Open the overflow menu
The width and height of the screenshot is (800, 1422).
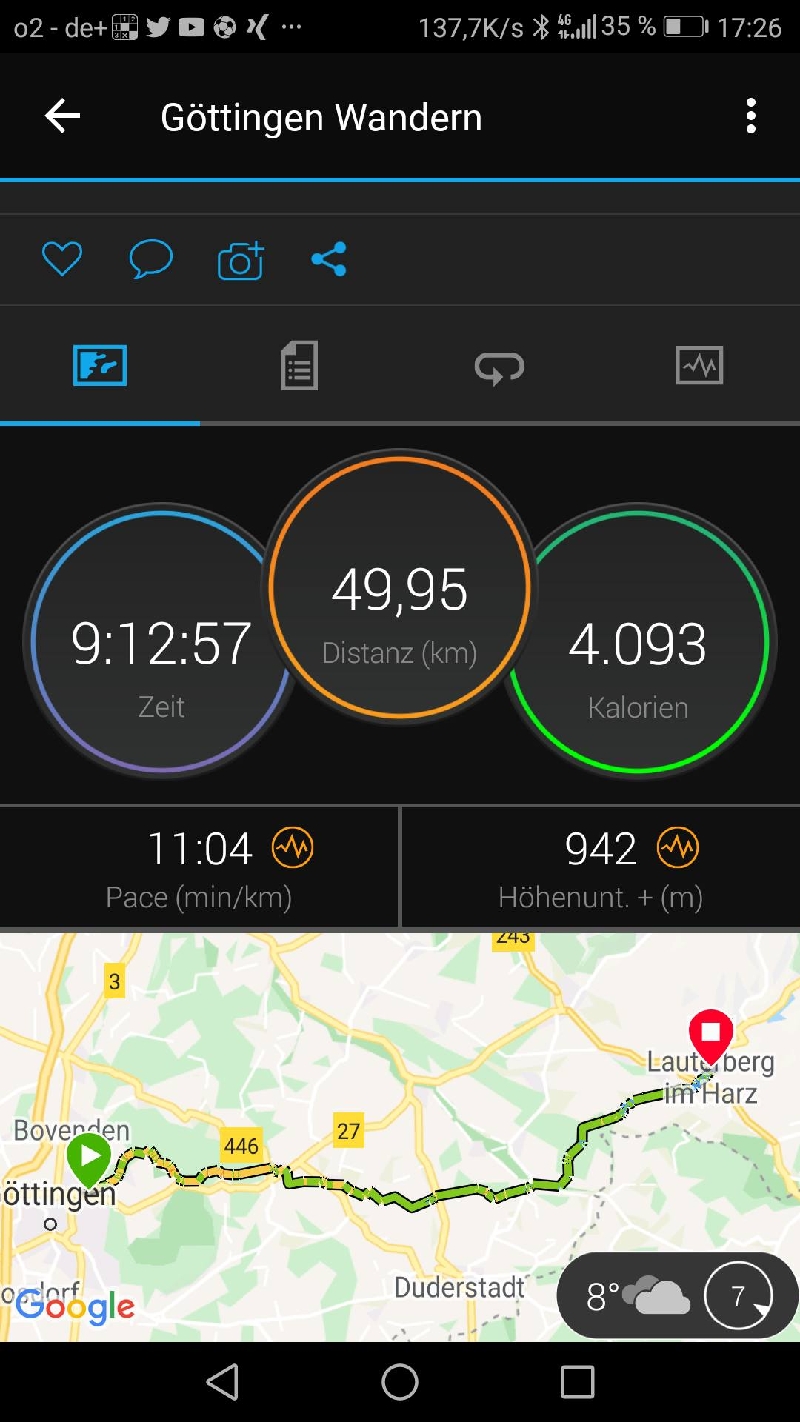(750, 117)
